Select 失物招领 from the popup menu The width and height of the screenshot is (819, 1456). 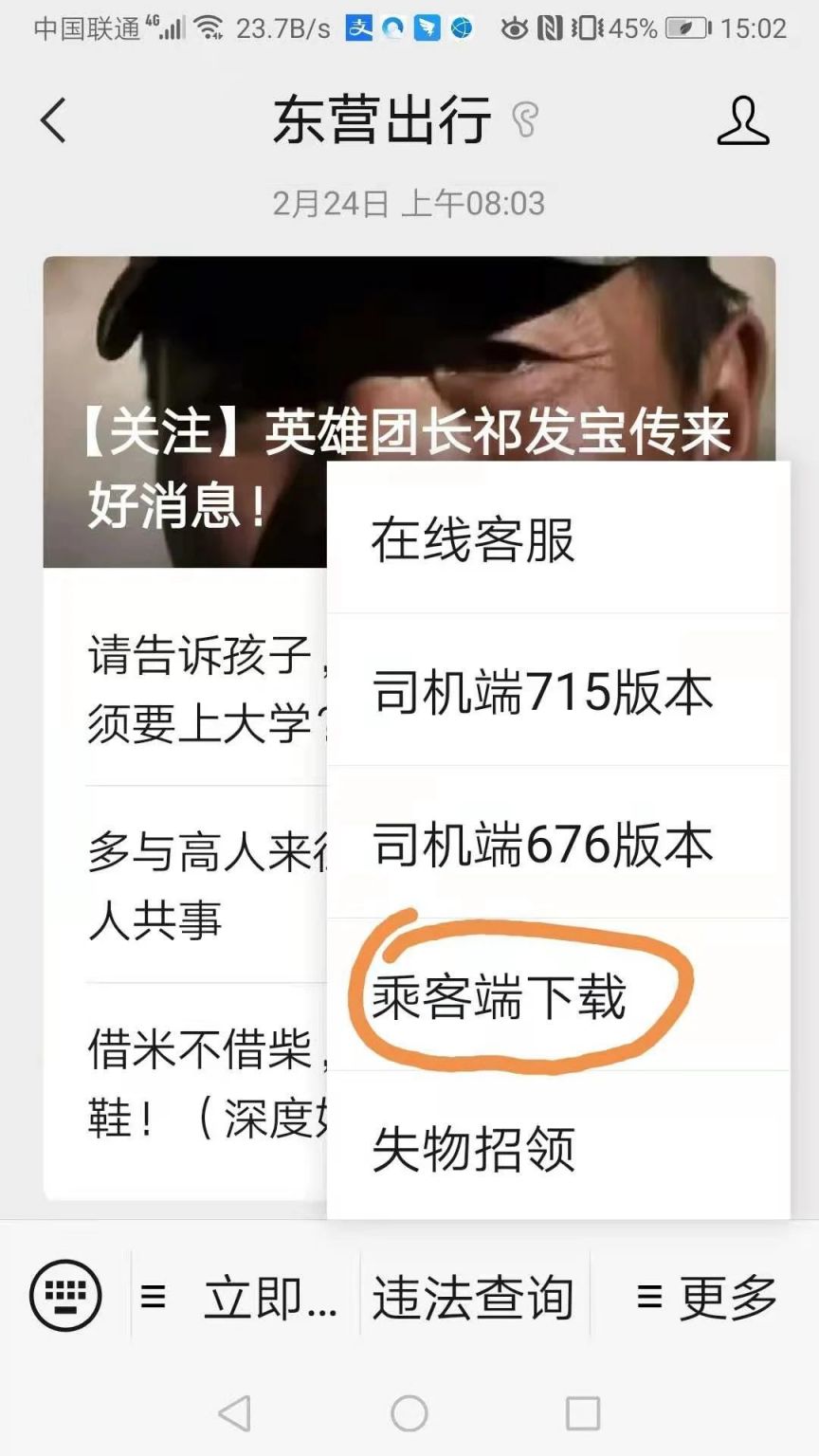474,1149
